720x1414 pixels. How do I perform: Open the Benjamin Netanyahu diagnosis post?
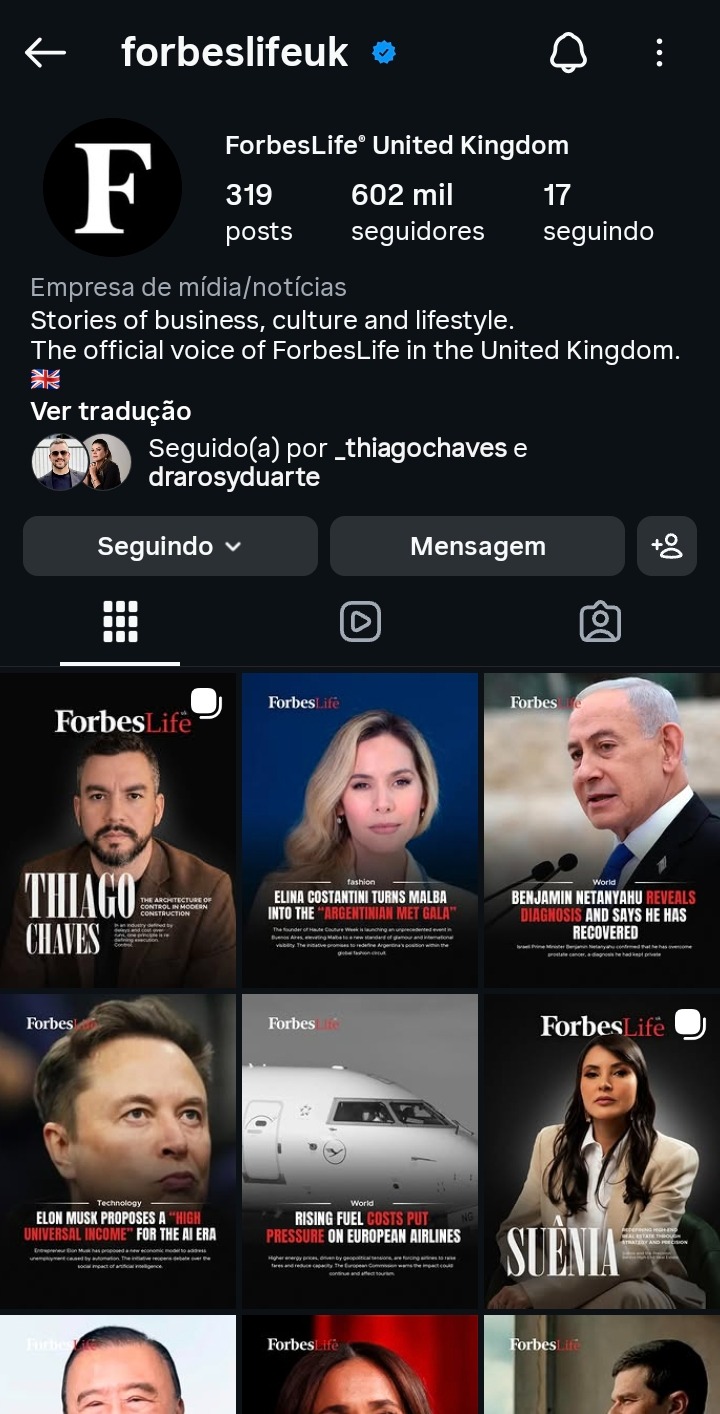tap(601, 830)
